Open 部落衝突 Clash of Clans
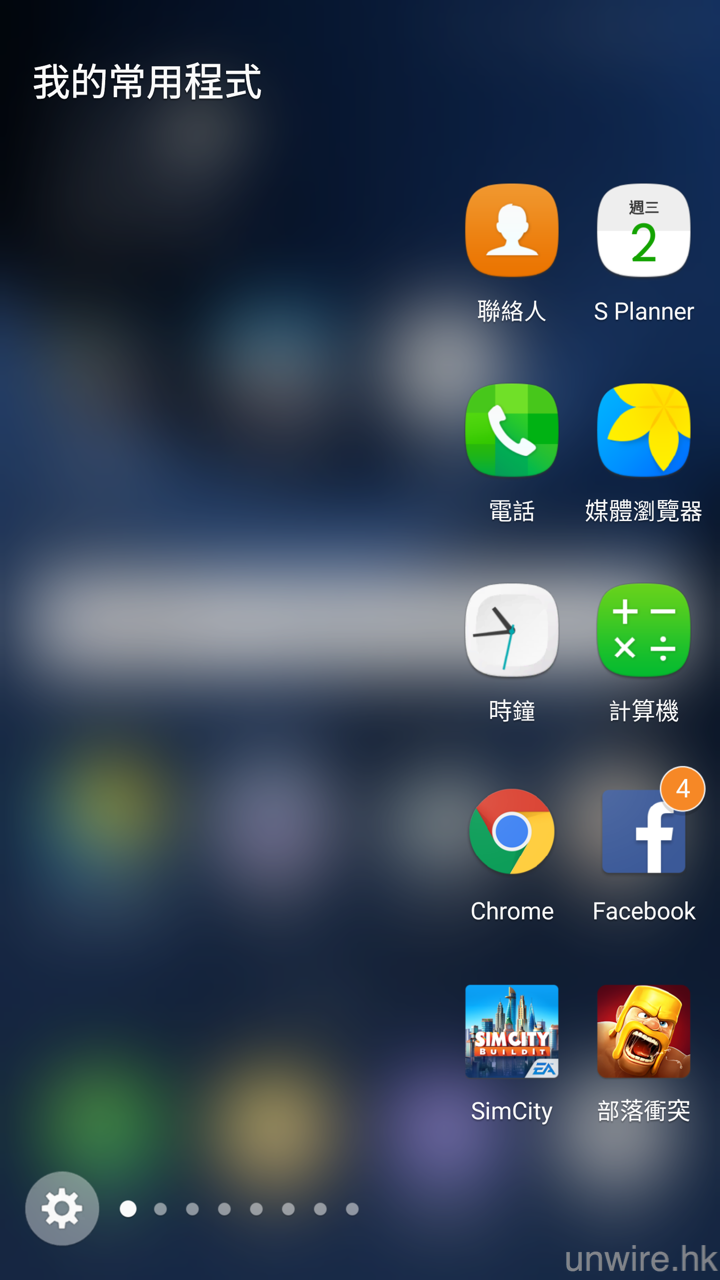This screenshot has width=720, height=1280. (643, 1031)
